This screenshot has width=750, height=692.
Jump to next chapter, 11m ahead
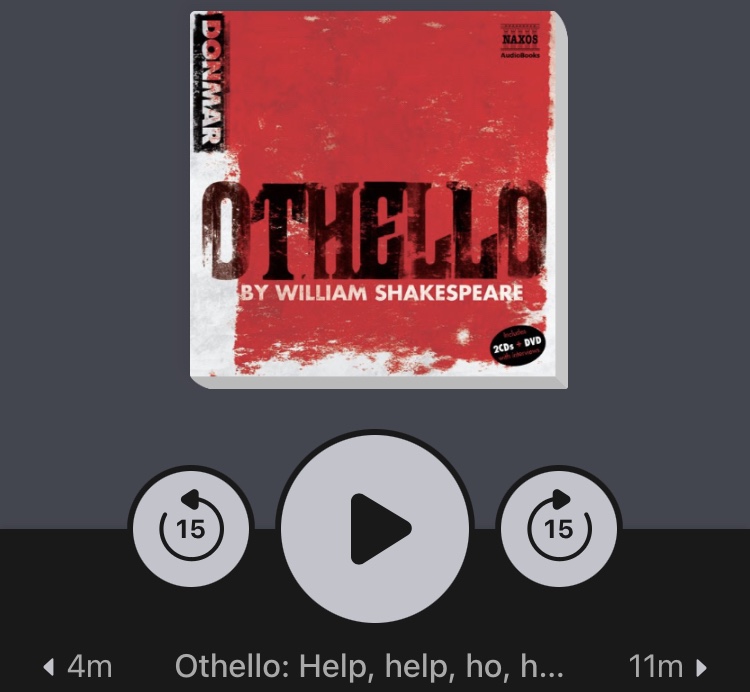click(x=668, y=666)
